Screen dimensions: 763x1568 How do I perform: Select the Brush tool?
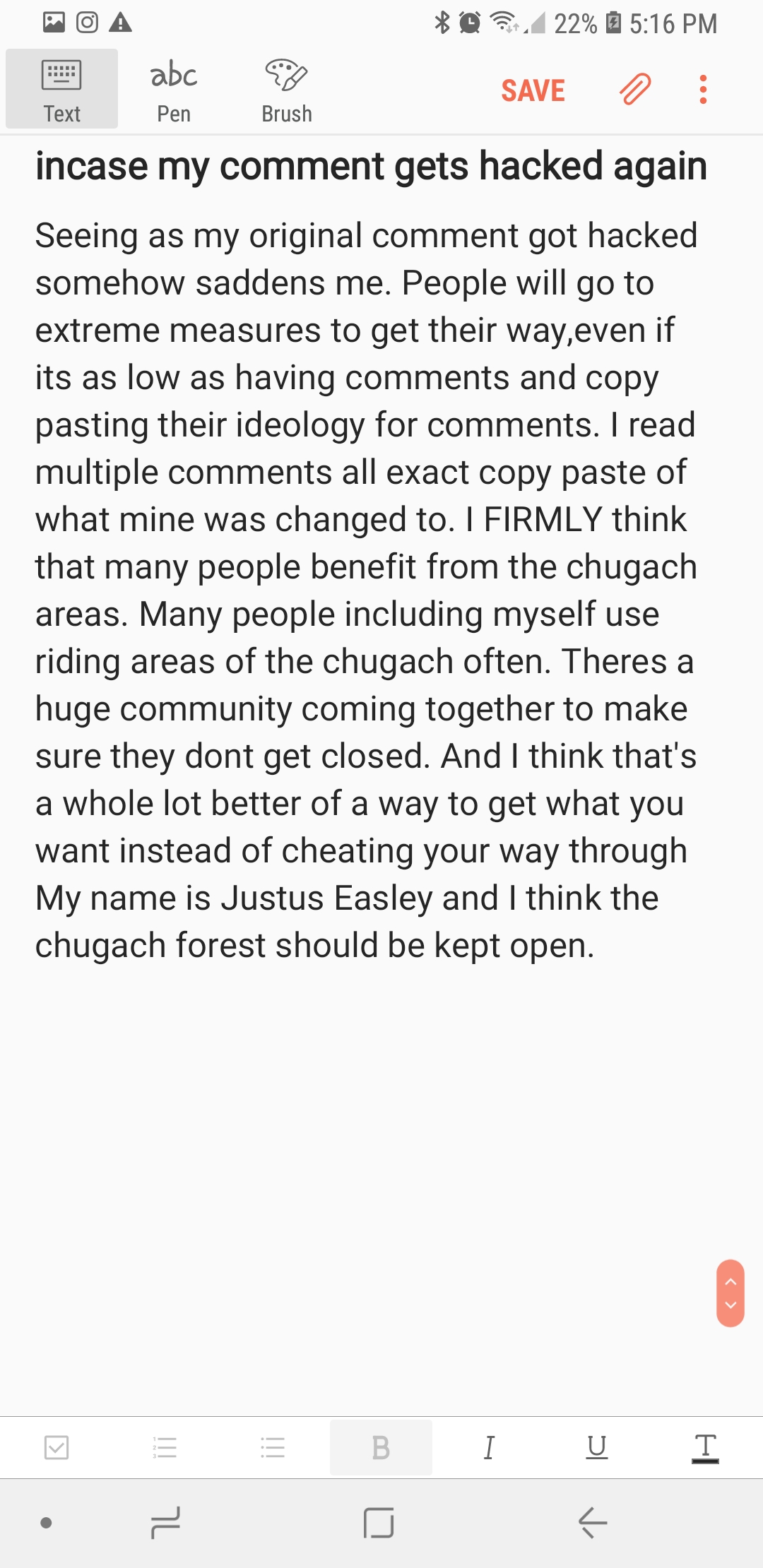(286, 90)
